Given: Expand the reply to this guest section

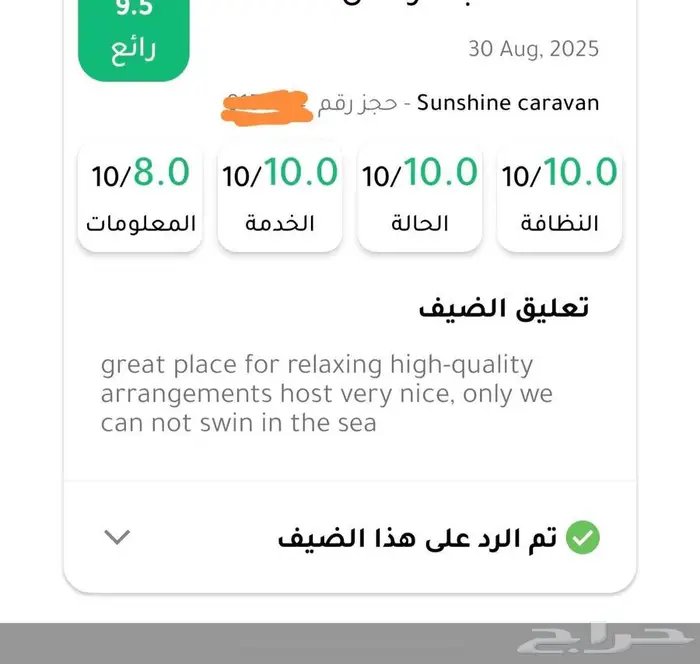Looking at the screenshot, I should click(x=117, y=538).
